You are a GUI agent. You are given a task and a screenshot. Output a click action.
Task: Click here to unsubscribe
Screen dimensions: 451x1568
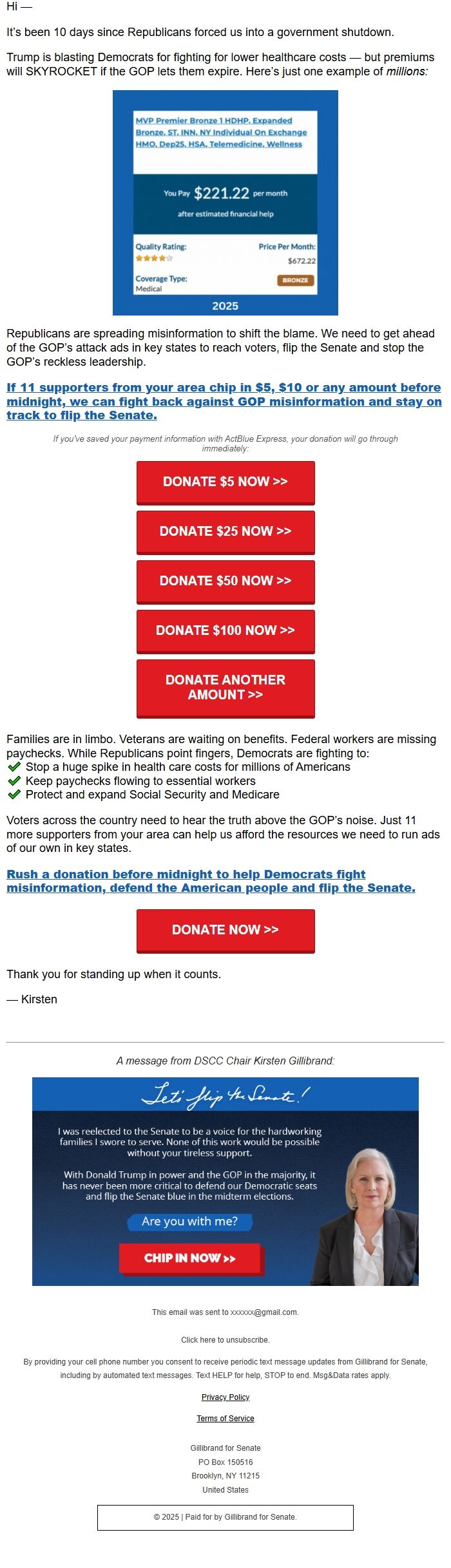pos(225,1339)
